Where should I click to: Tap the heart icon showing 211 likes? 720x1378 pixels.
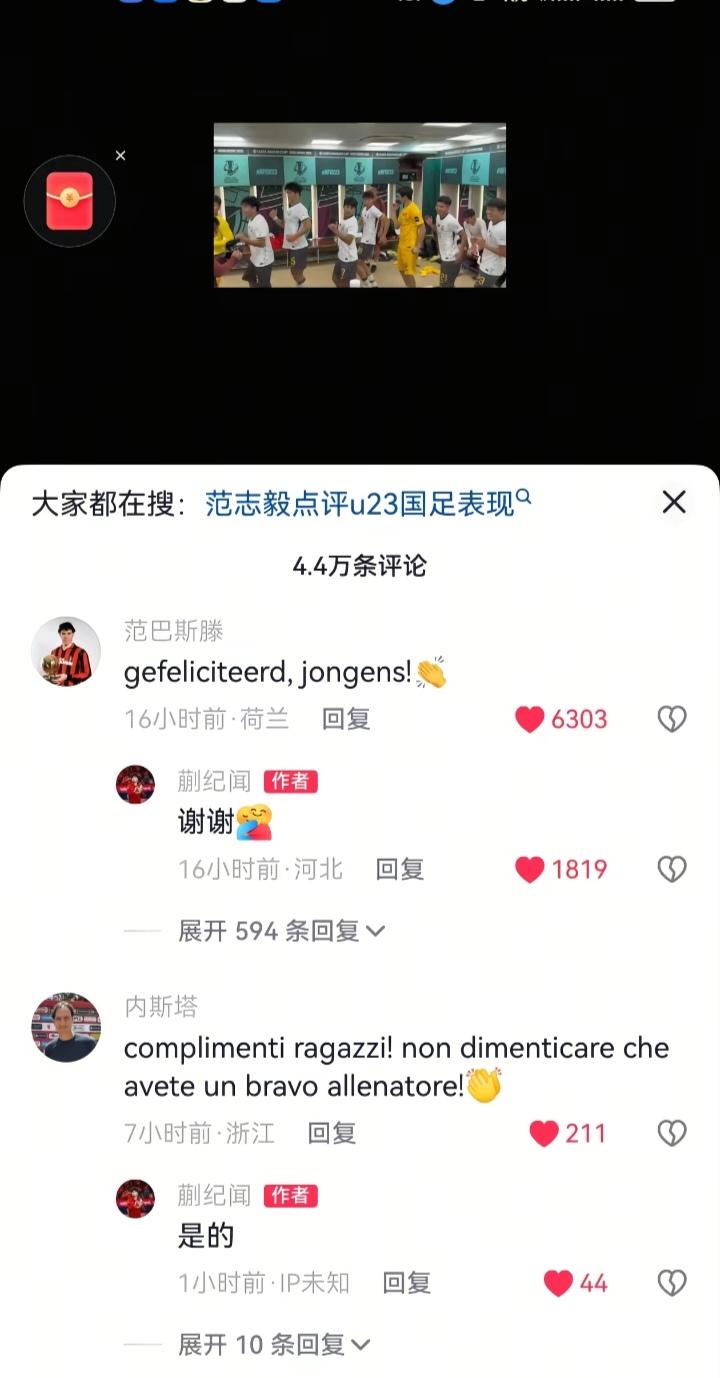point(545,1133)
